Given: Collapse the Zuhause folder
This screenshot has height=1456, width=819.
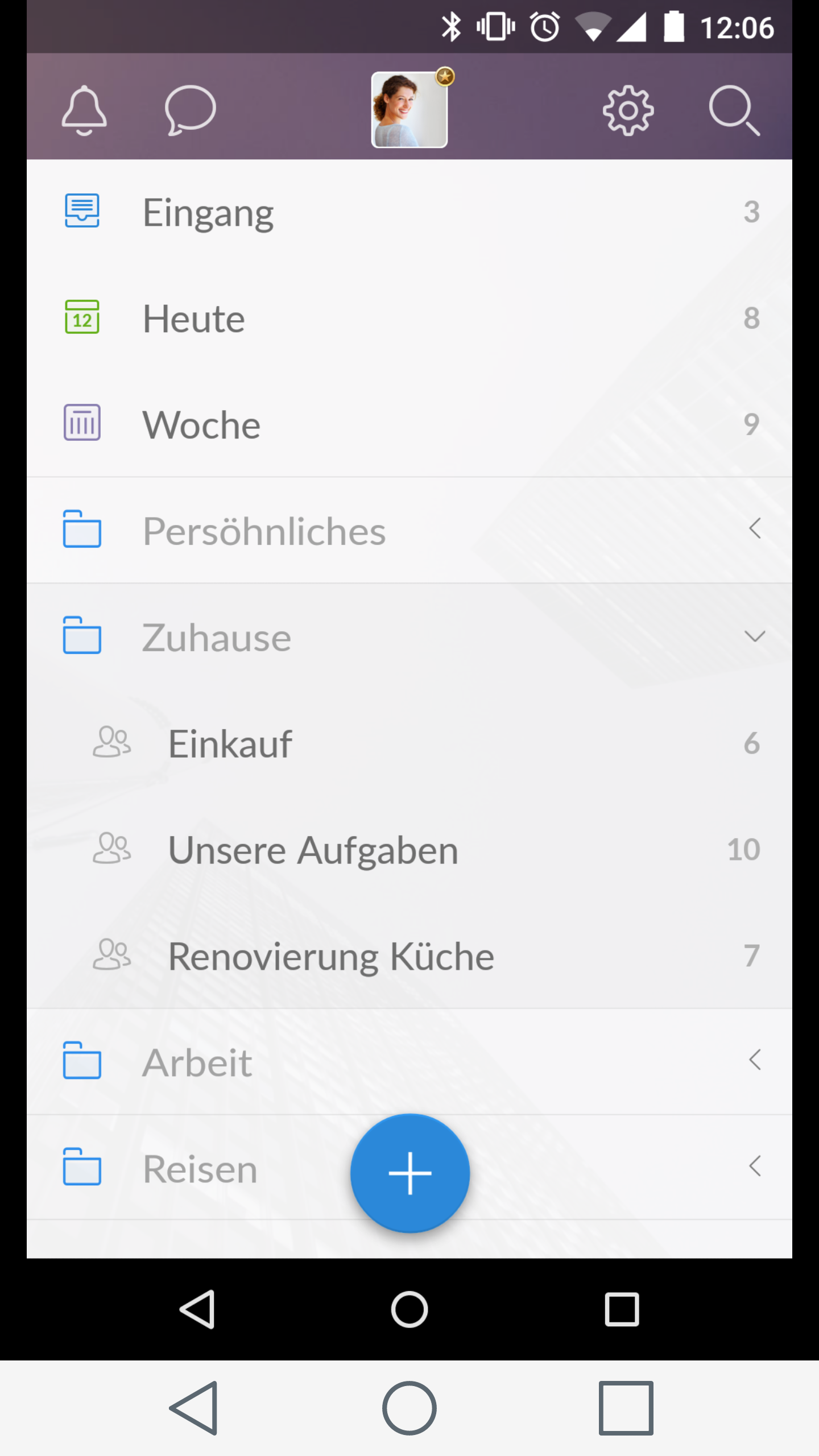Looking at the screenshot, I should (409, 636).
